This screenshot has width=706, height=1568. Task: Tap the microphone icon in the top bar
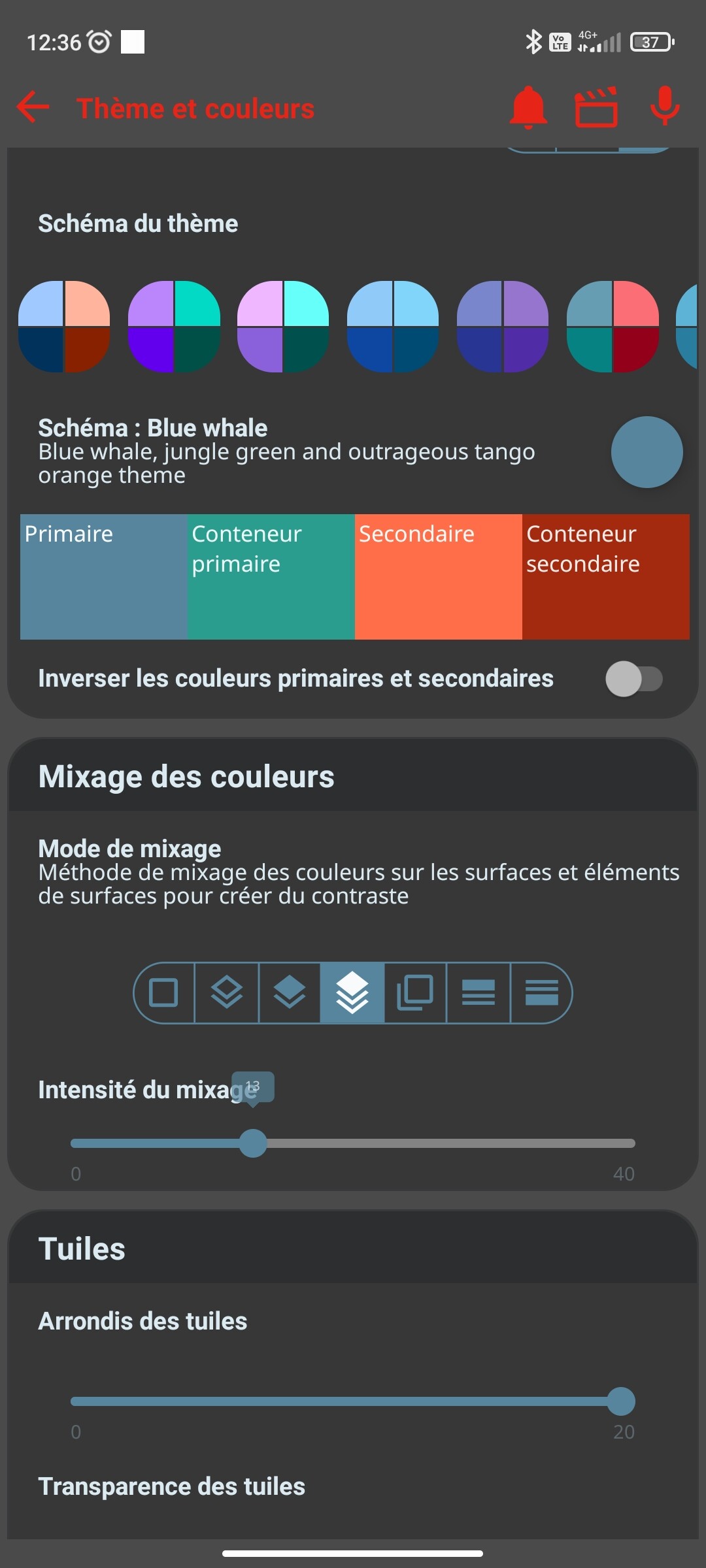[665, 106]
